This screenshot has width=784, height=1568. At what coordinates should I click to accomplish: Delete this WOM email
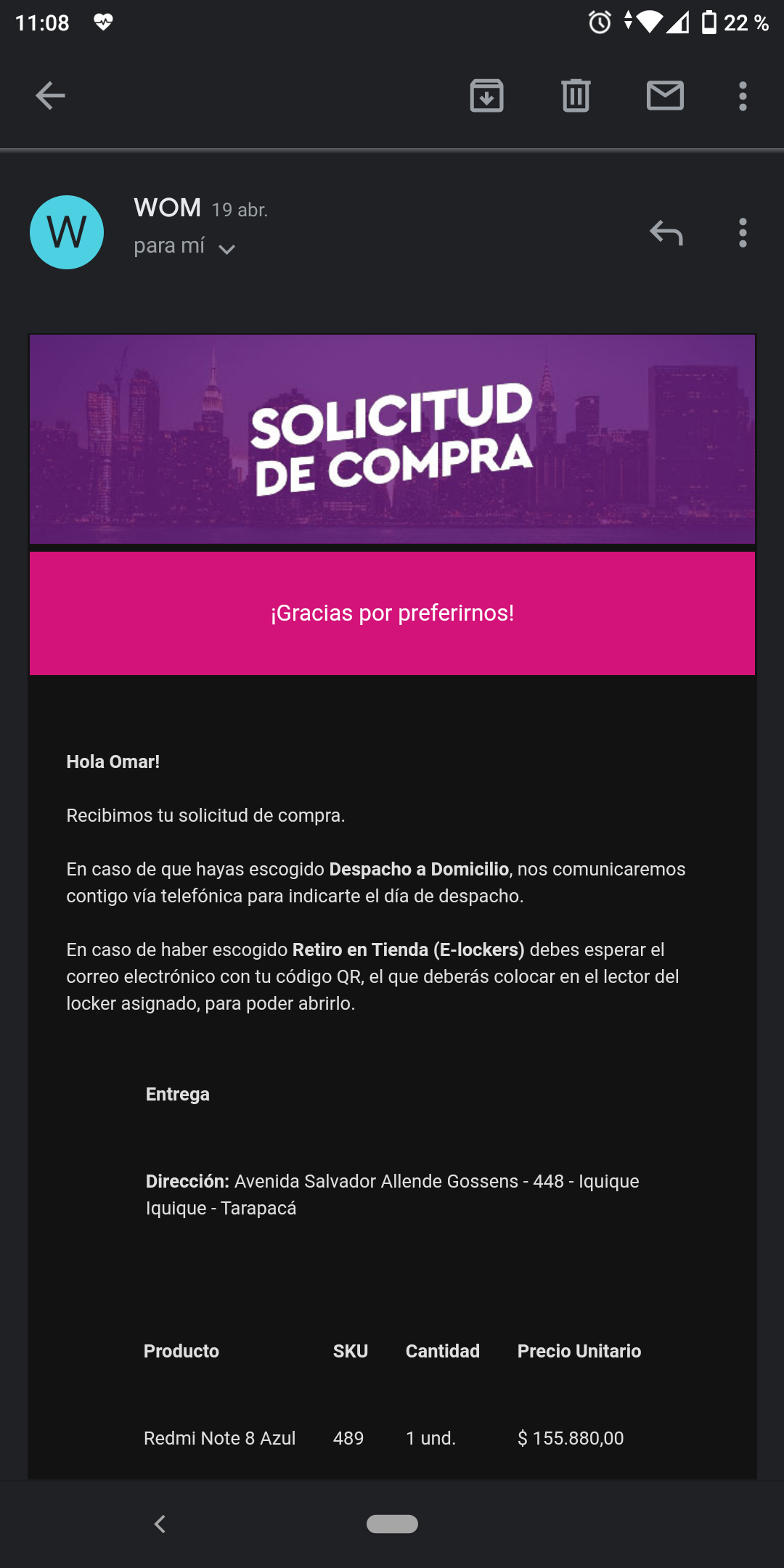point(576,96)
